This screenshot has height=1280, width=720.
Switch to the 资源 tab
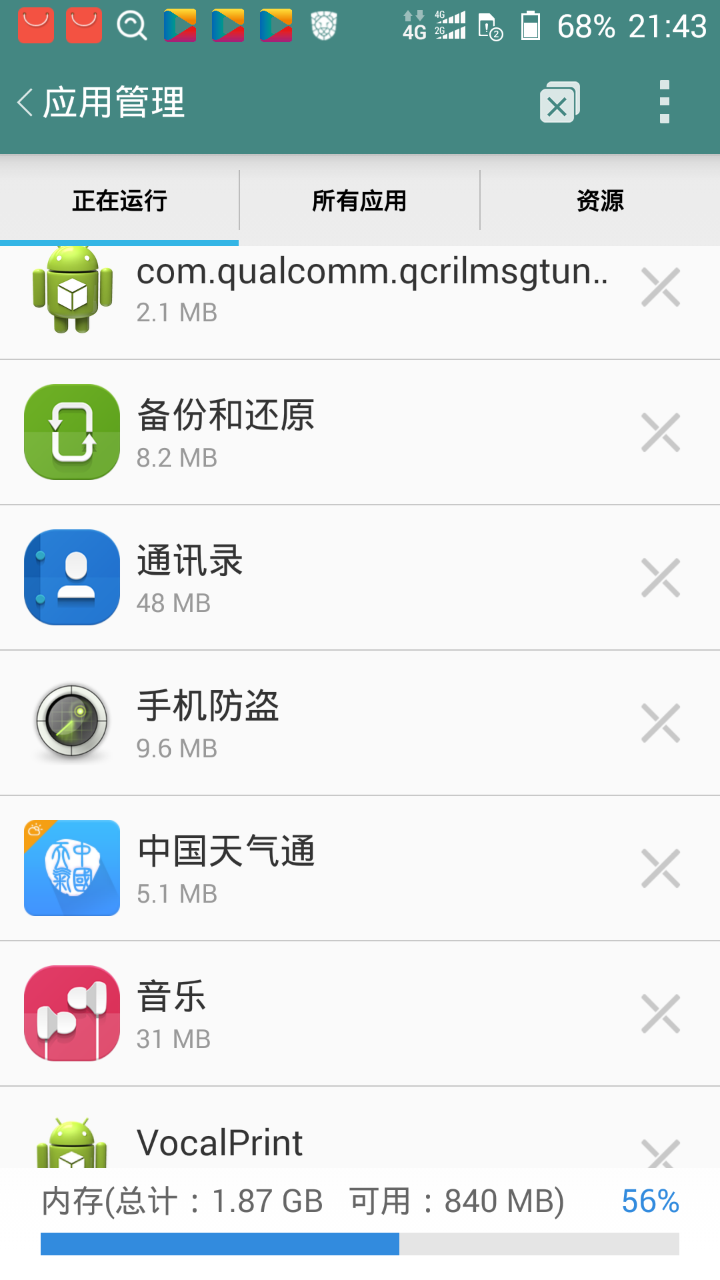point(600,201)
